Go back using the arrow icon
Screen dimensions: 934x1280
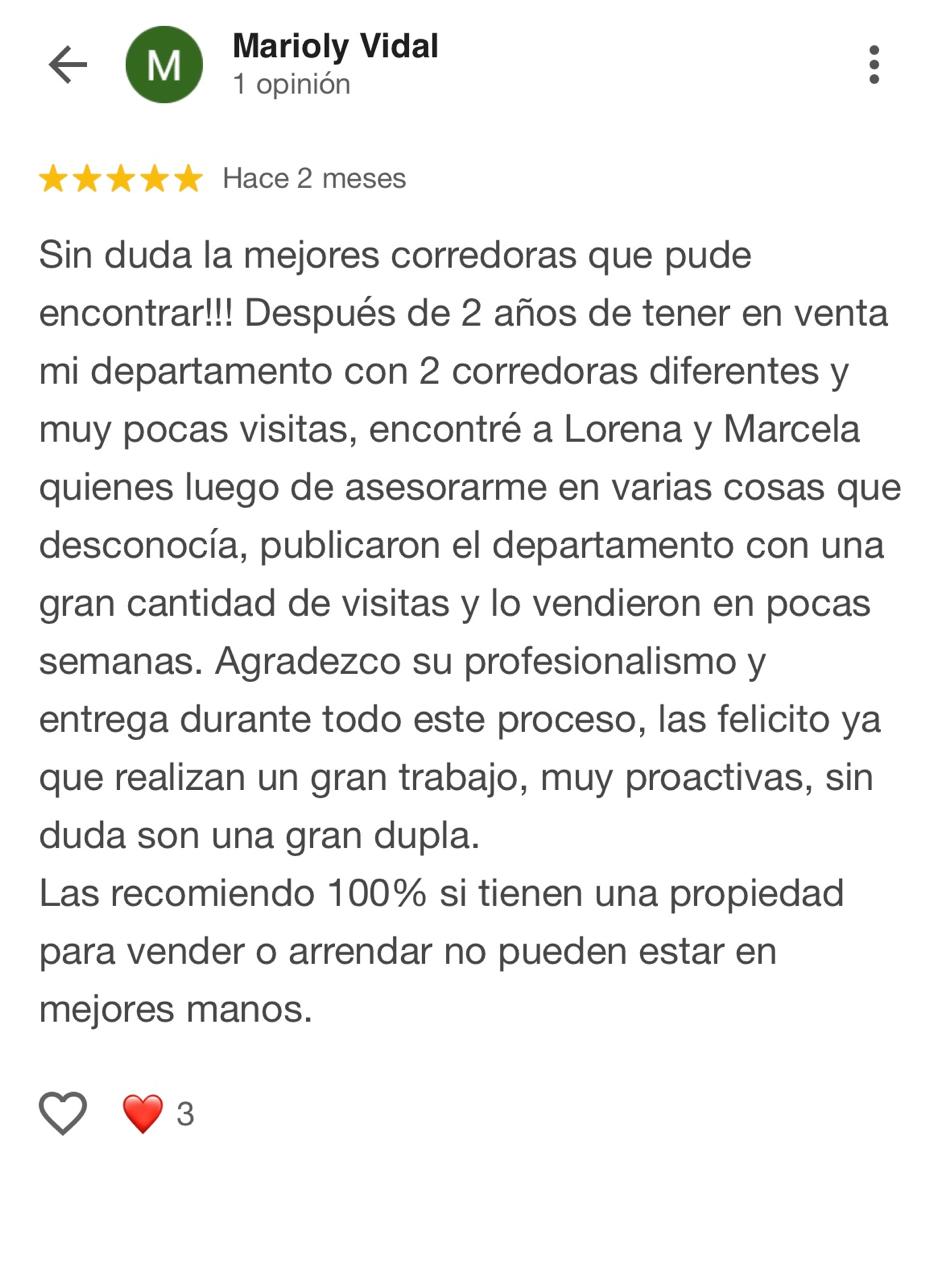coord(68,65)
